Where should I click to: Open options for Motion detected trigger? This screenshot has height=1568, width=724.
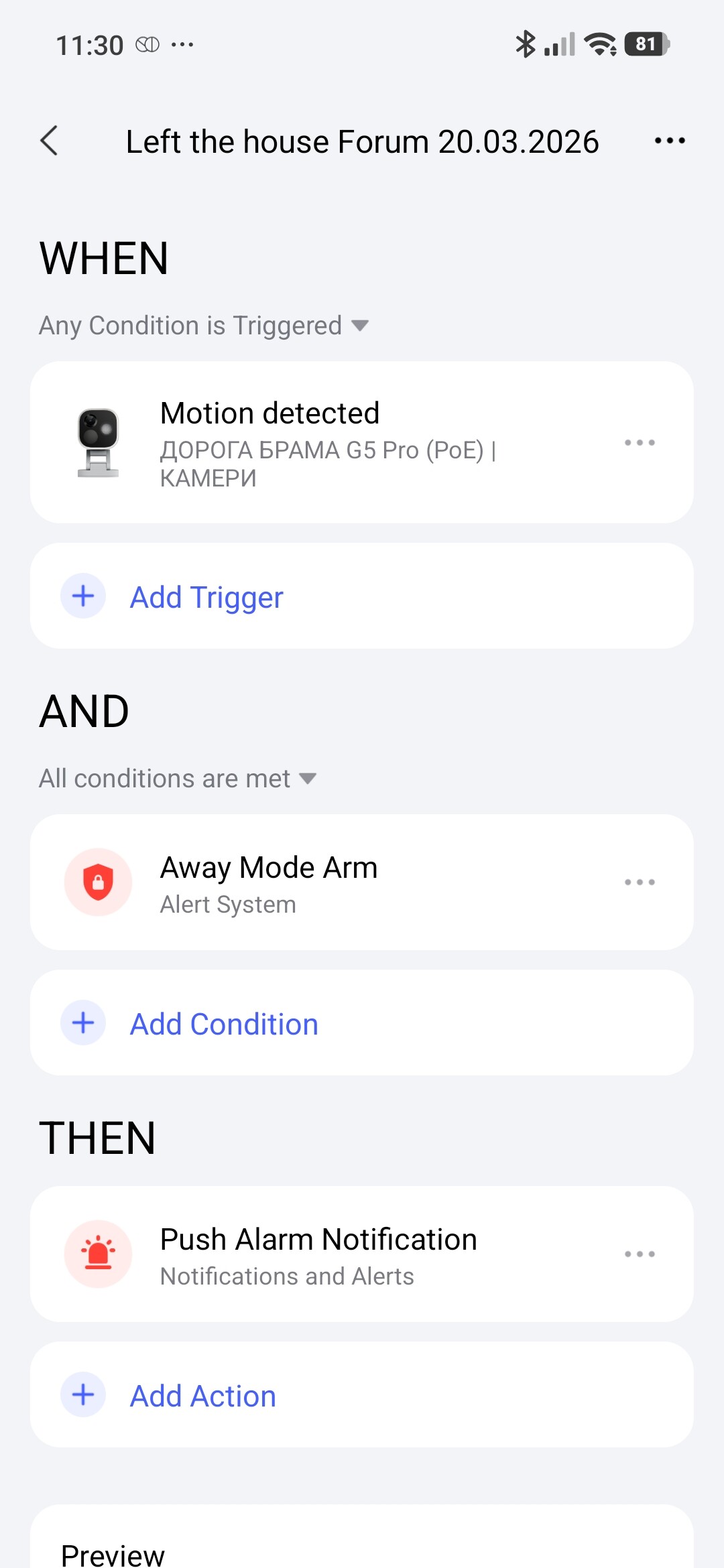coord(640,442)
